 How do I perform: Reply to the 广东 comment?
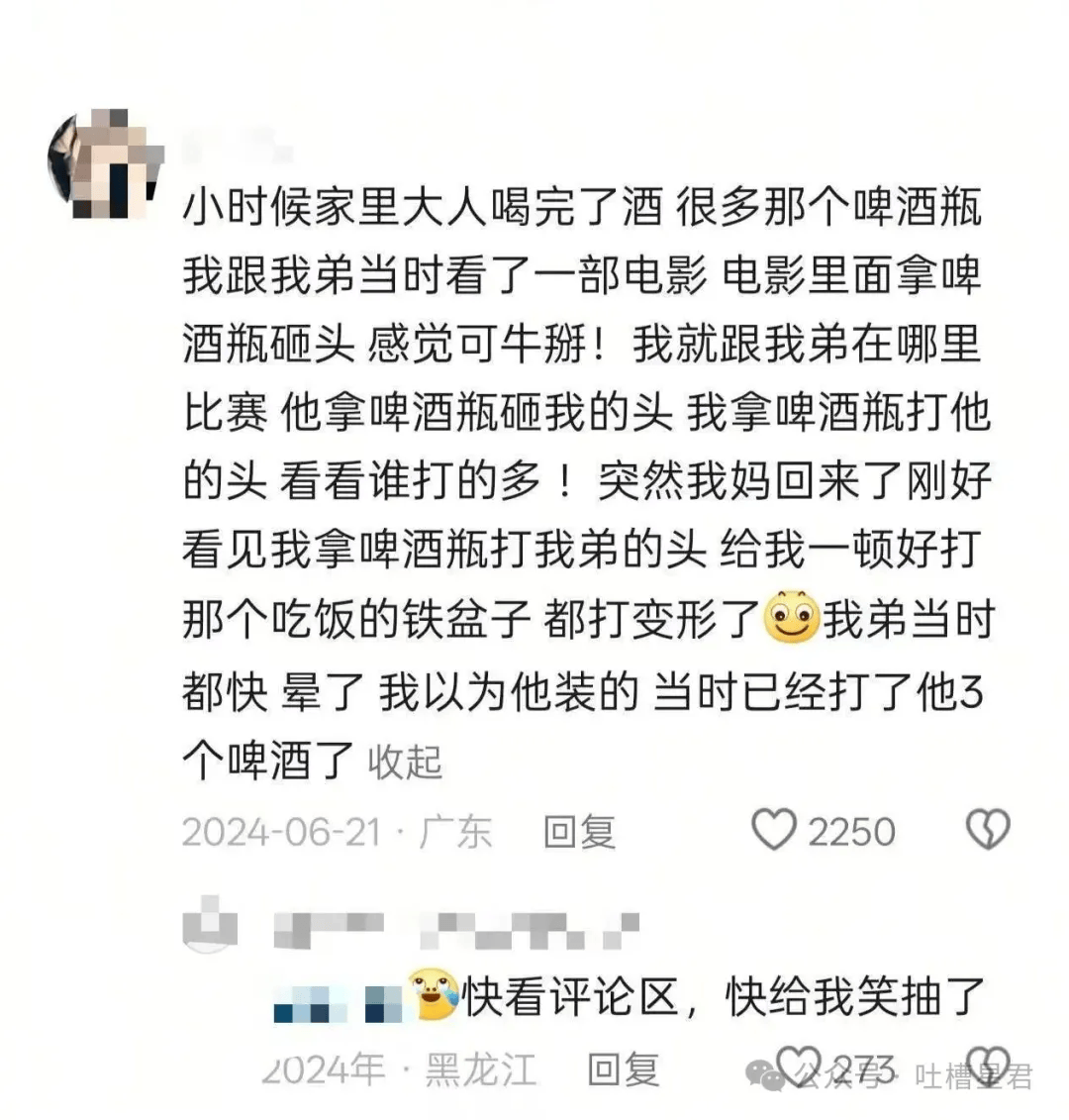(x=579, y=832)
